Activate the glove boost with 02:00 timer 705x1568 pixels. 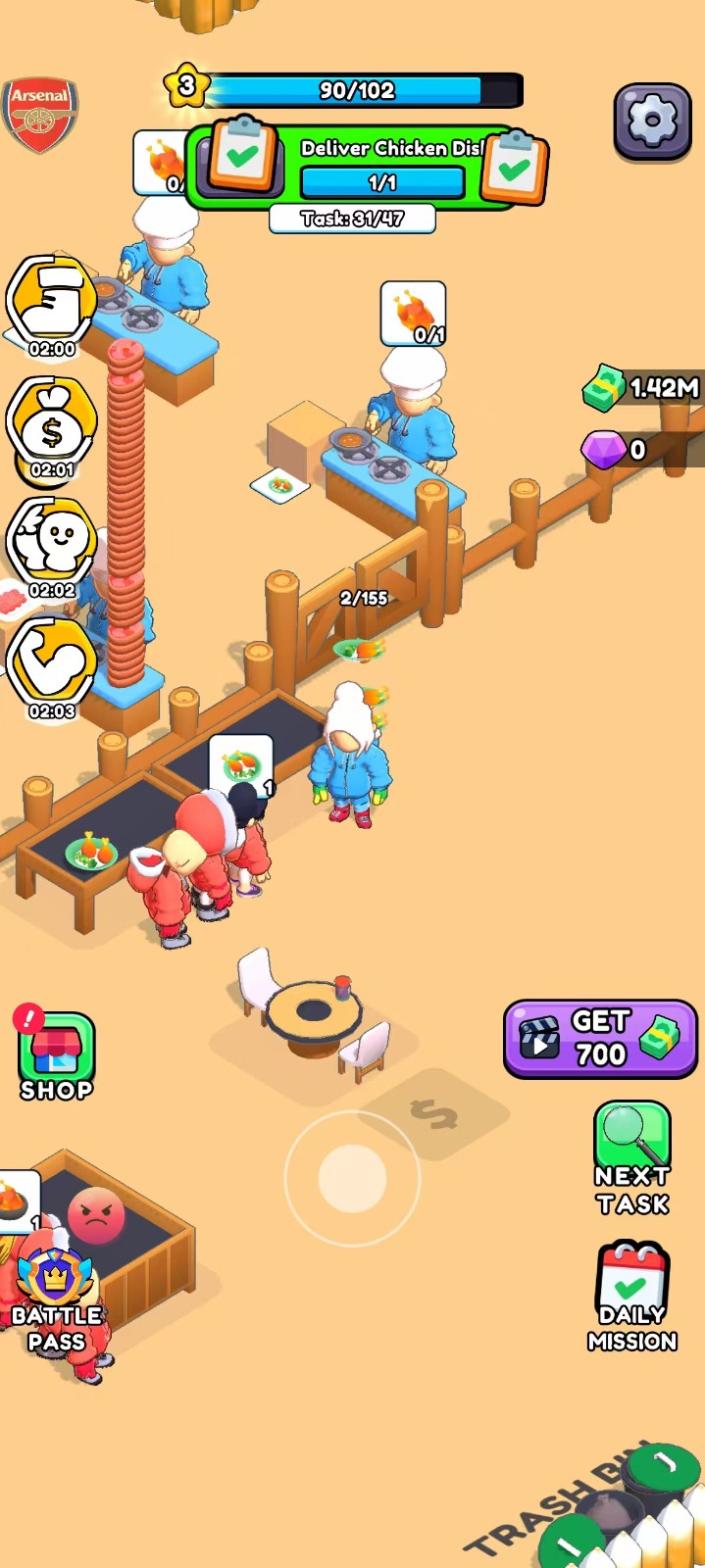51,302
